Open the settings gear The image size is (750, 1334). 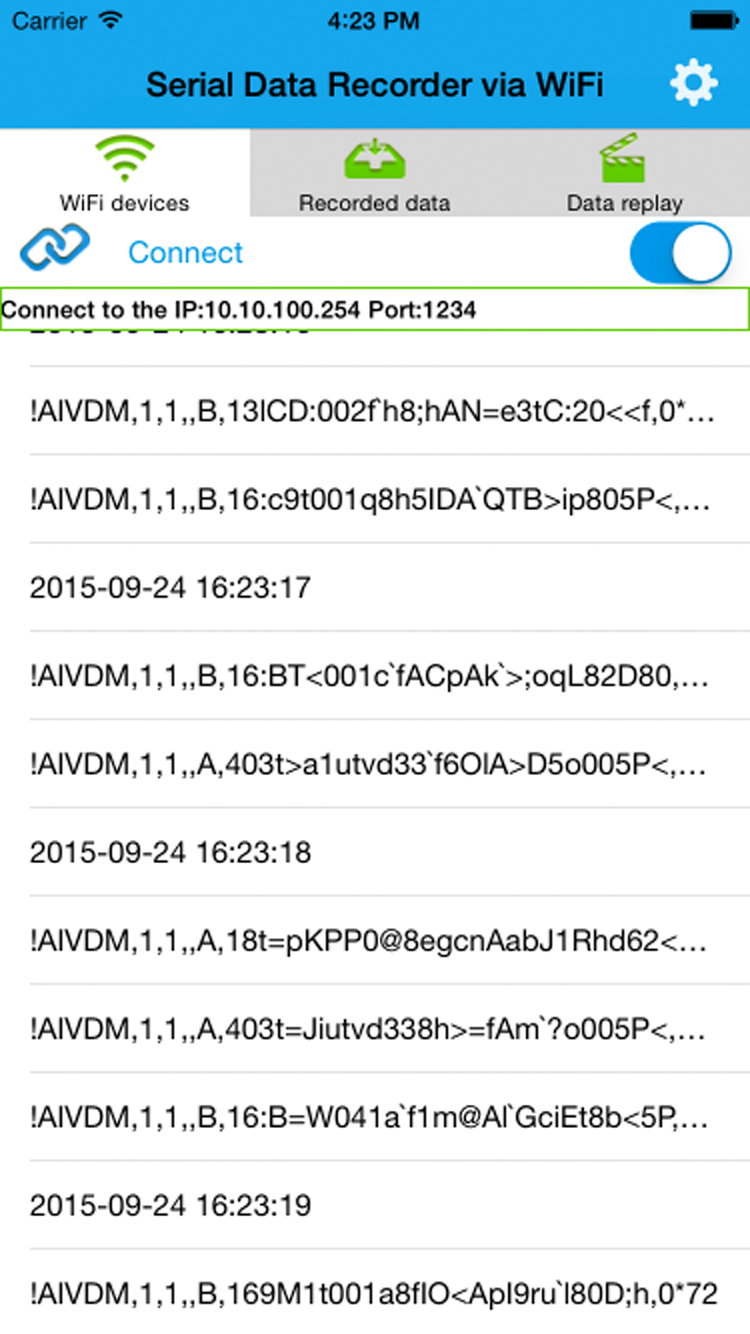(694, 83)
